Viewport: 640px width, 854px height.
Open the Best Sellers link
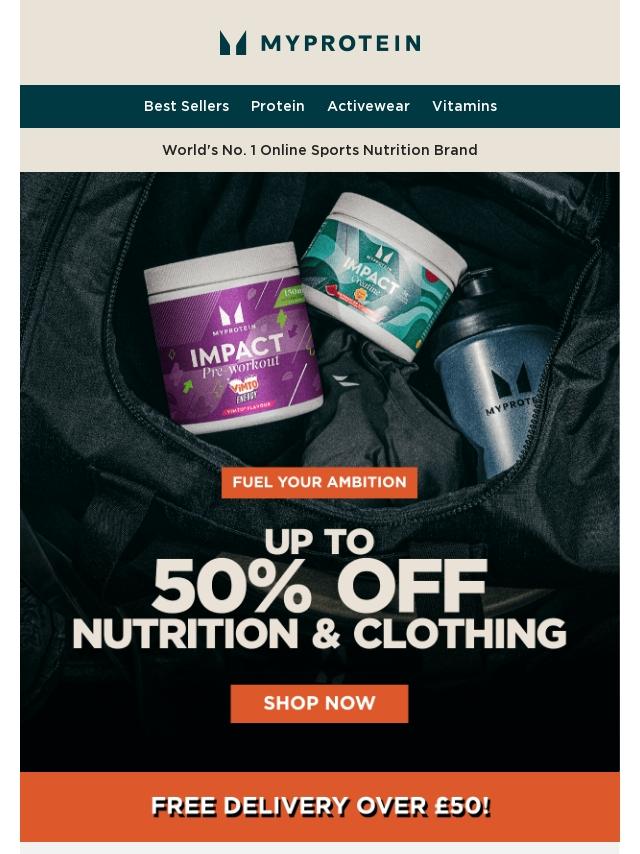186,106
